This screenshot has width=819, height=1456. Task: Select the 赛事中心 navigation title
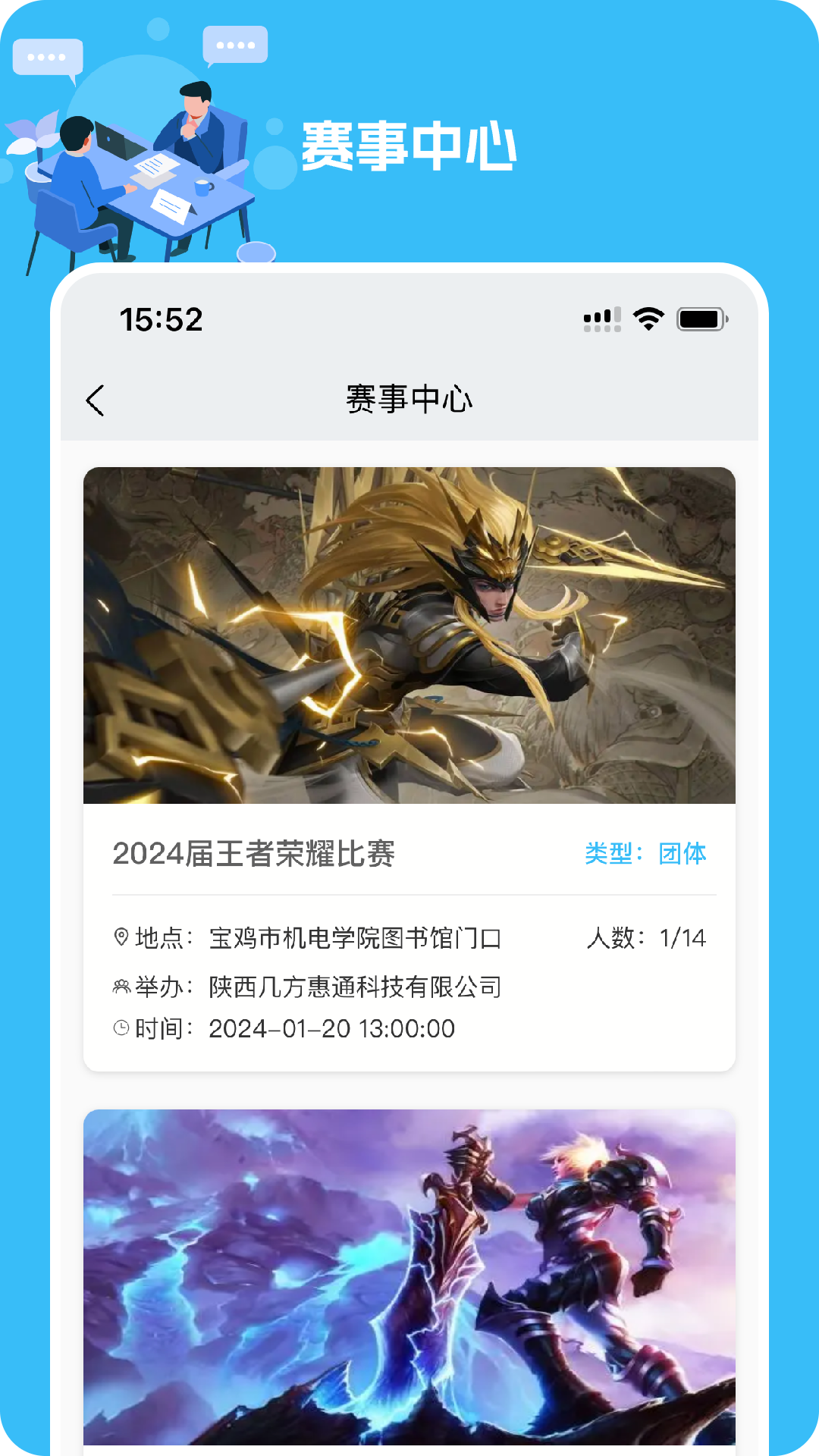coord(409,401)
